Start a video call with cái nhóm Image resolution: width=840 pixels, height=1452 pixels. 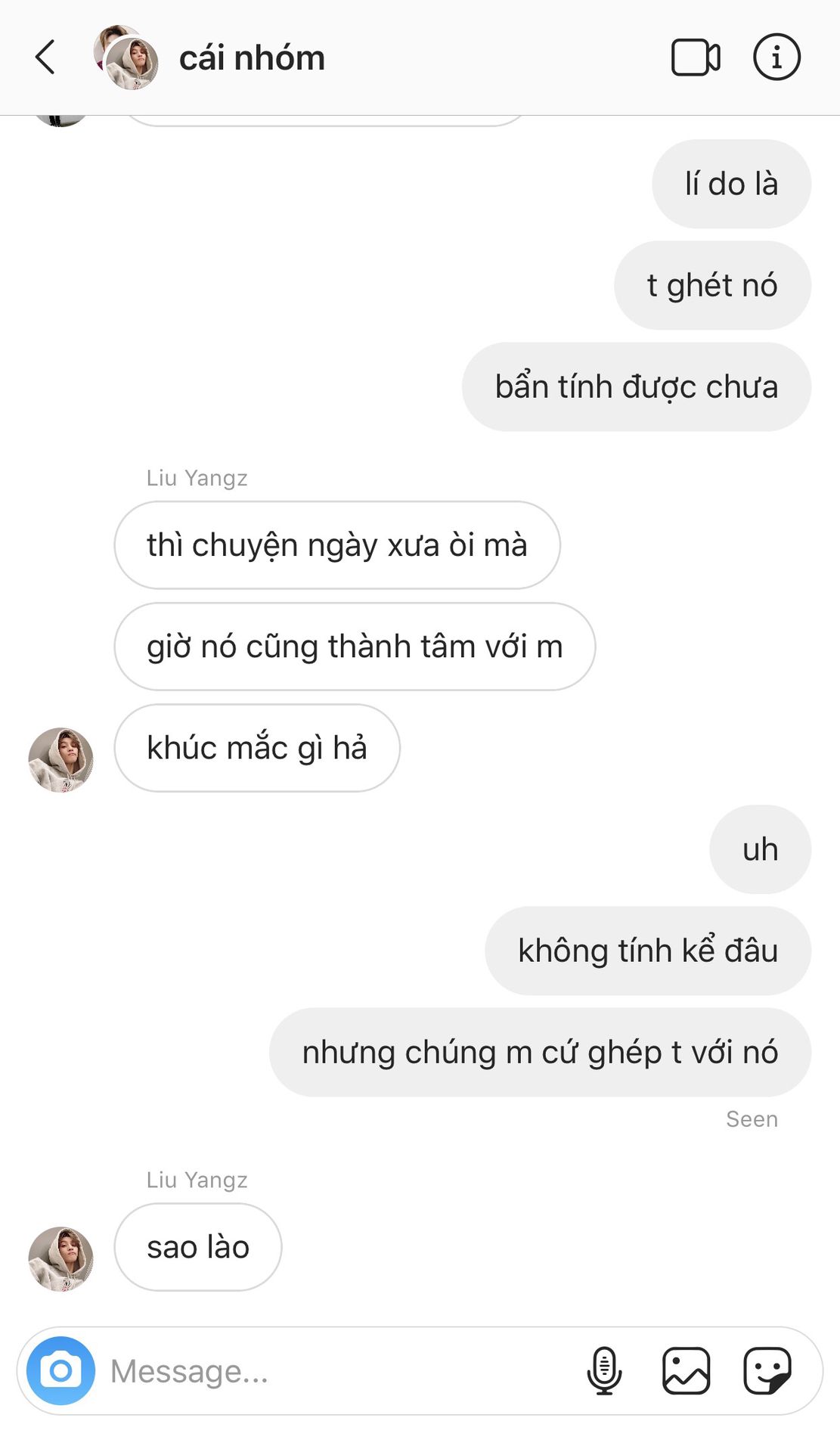click(x=695, y=57)
